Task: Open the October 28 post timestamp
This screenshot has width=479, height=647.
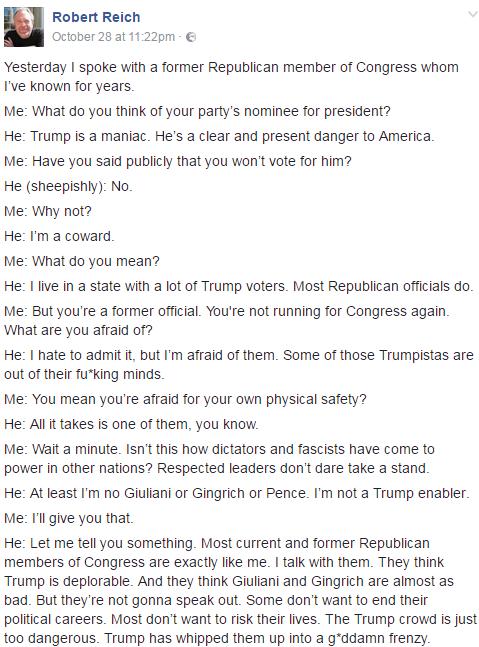Action: click(x=113, y=37)
